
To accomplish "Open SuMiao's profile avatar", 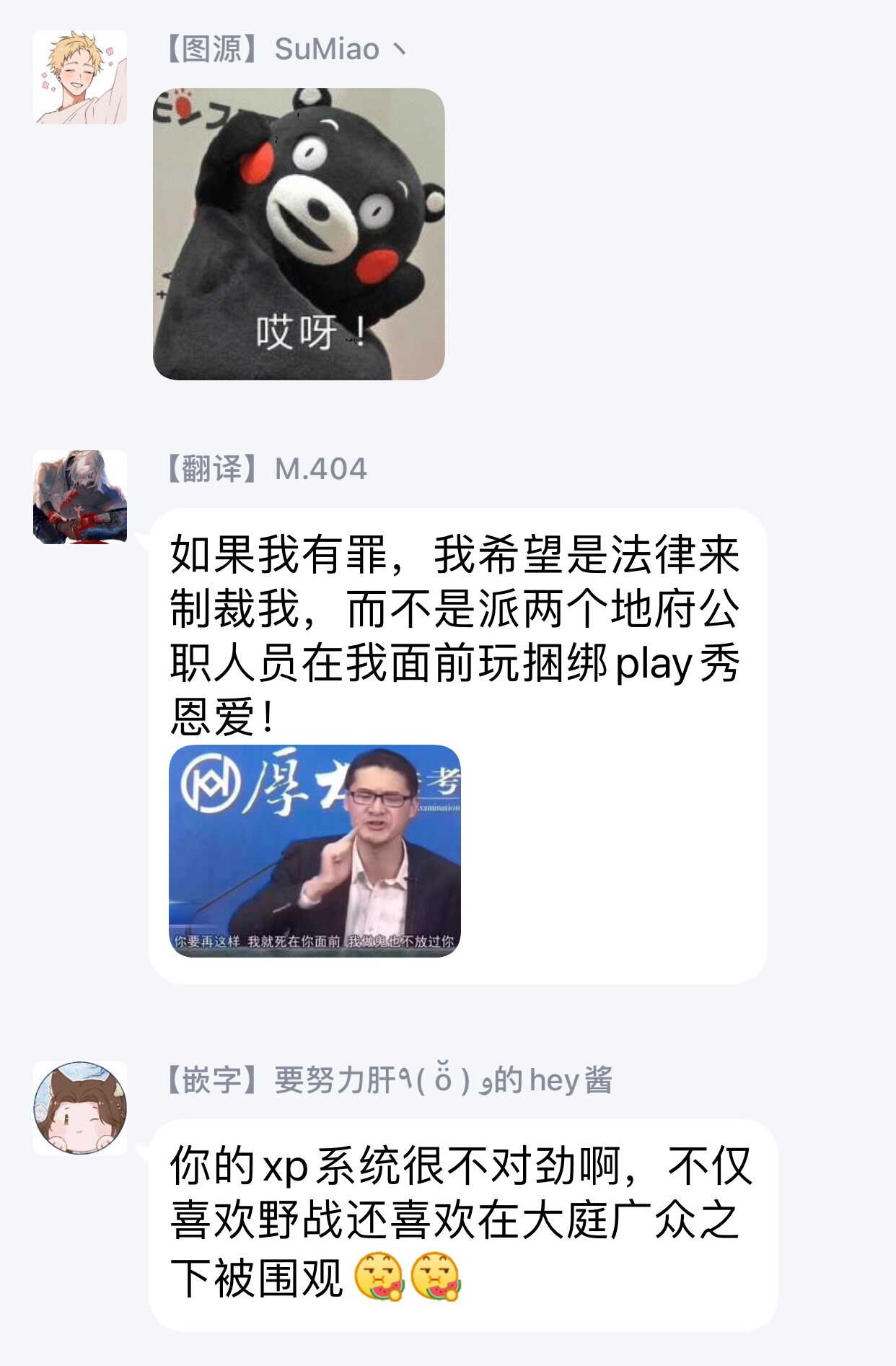I will pos(79,77).
